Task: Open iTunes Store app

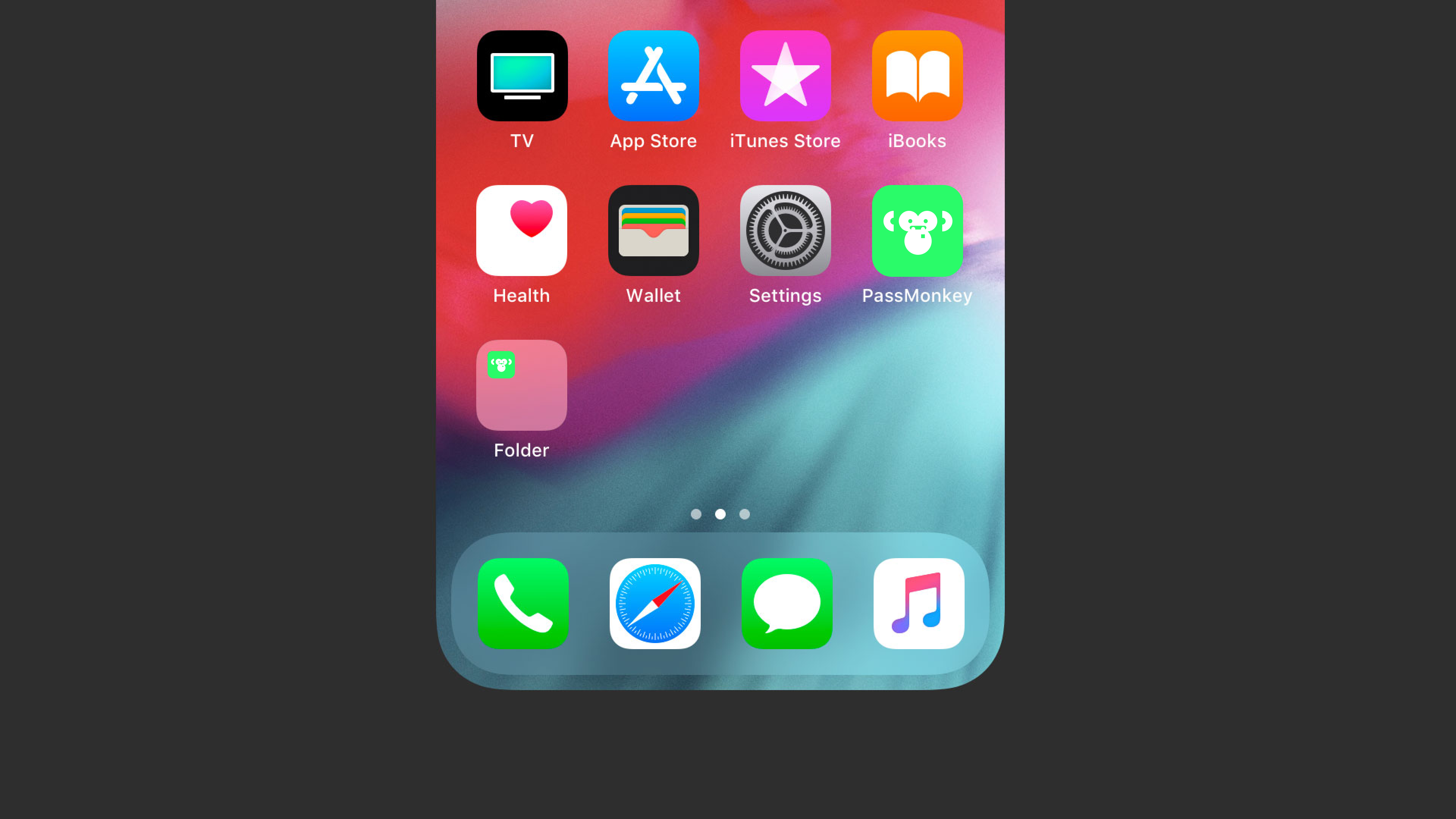Action: pyautogui.click(x=785, y=76)
